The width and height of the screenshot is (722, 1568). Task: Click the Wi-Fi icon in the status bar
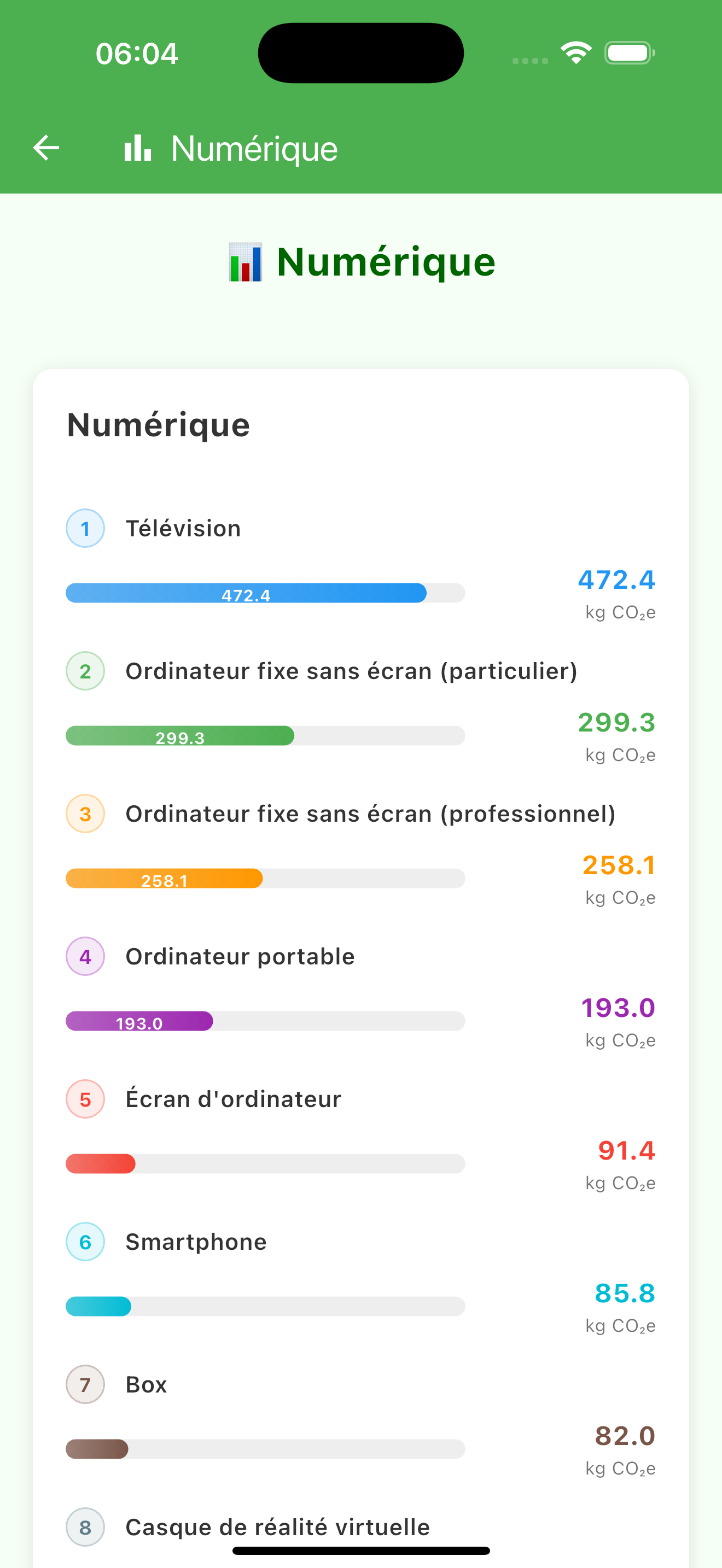pos(575,52)
